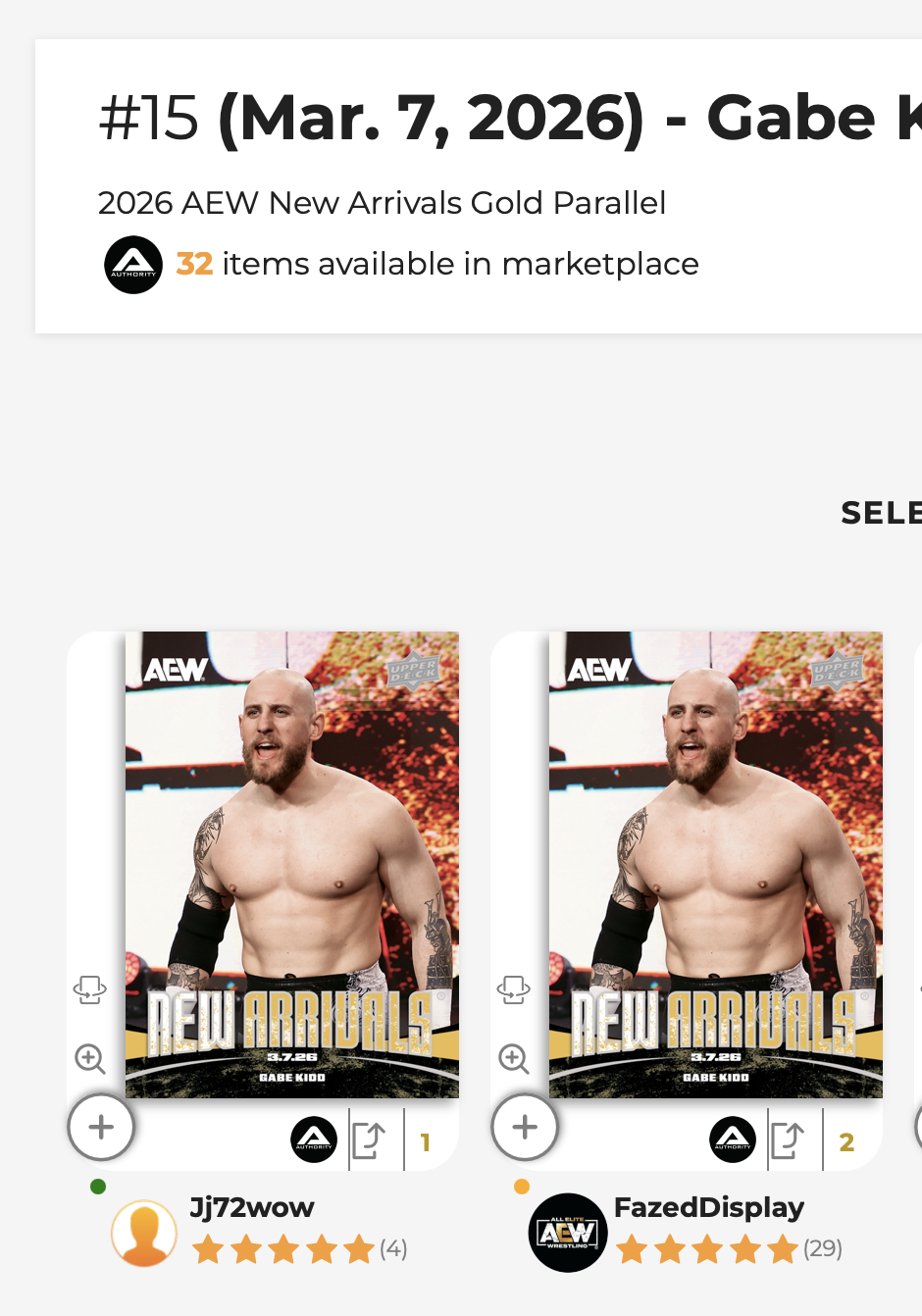Open FazedDisplay's Gabe Kidd card

tap(715, 863)
